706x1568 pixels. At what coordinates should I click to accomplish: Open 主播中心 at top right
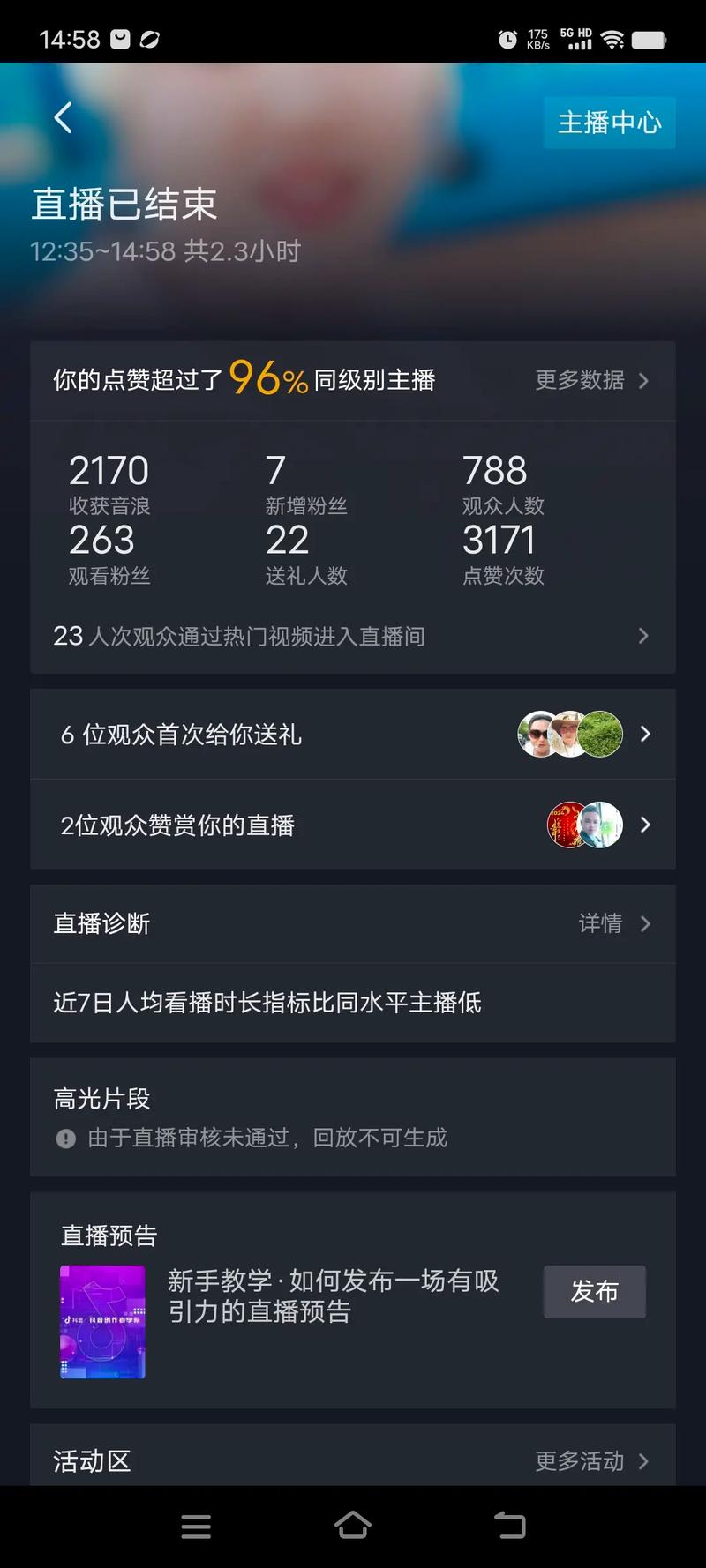pyautogui.click(x=609, y=123)
